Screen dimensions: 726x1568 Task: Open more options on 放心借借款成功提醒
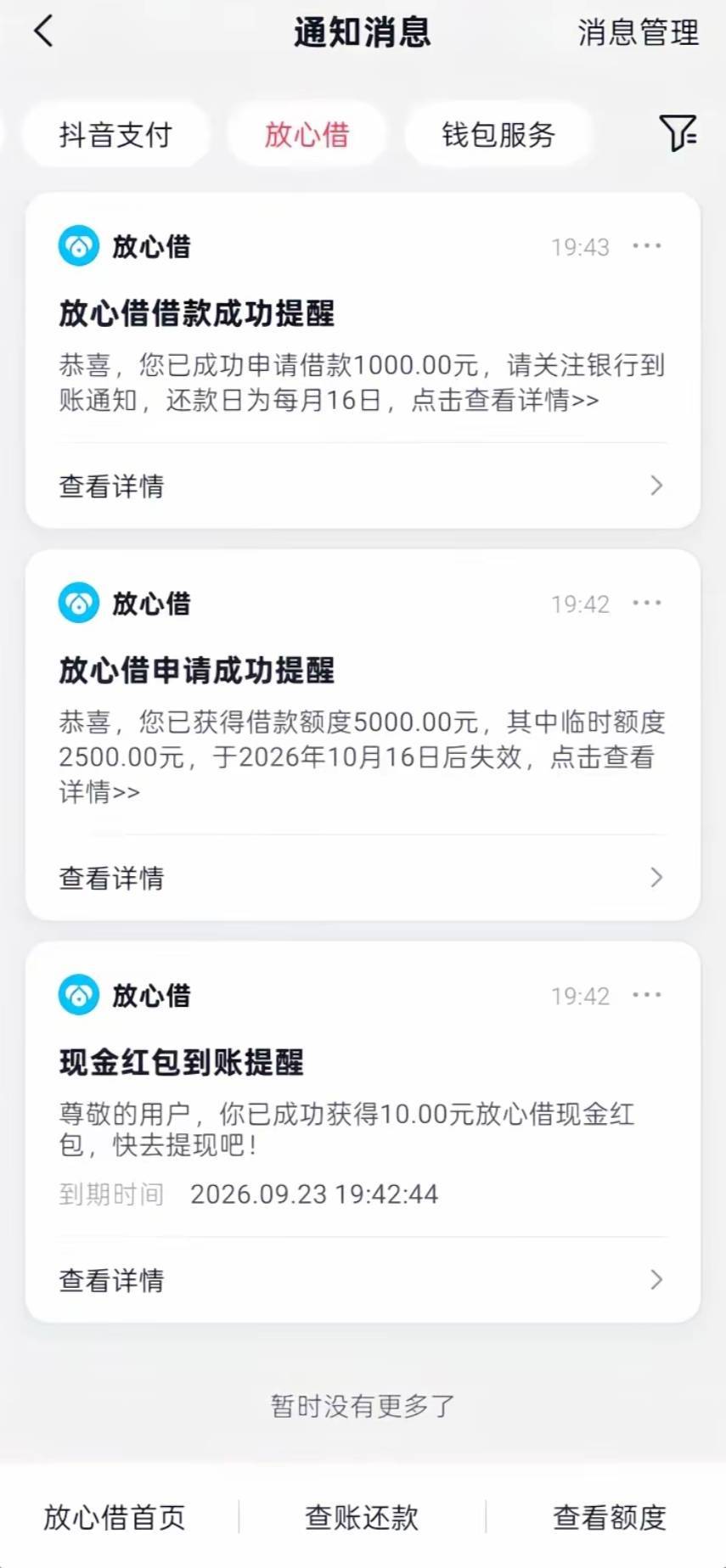[647, 246]
